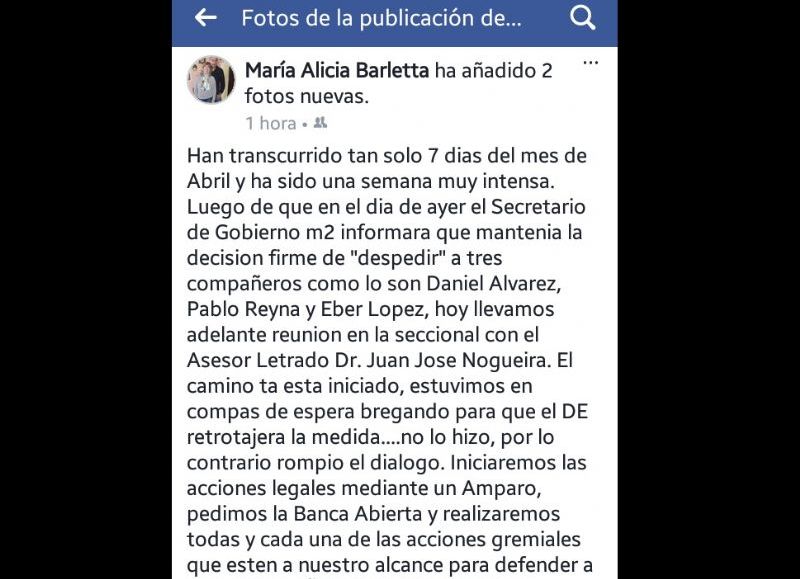Go back using the top arrow

coord(205,17)
